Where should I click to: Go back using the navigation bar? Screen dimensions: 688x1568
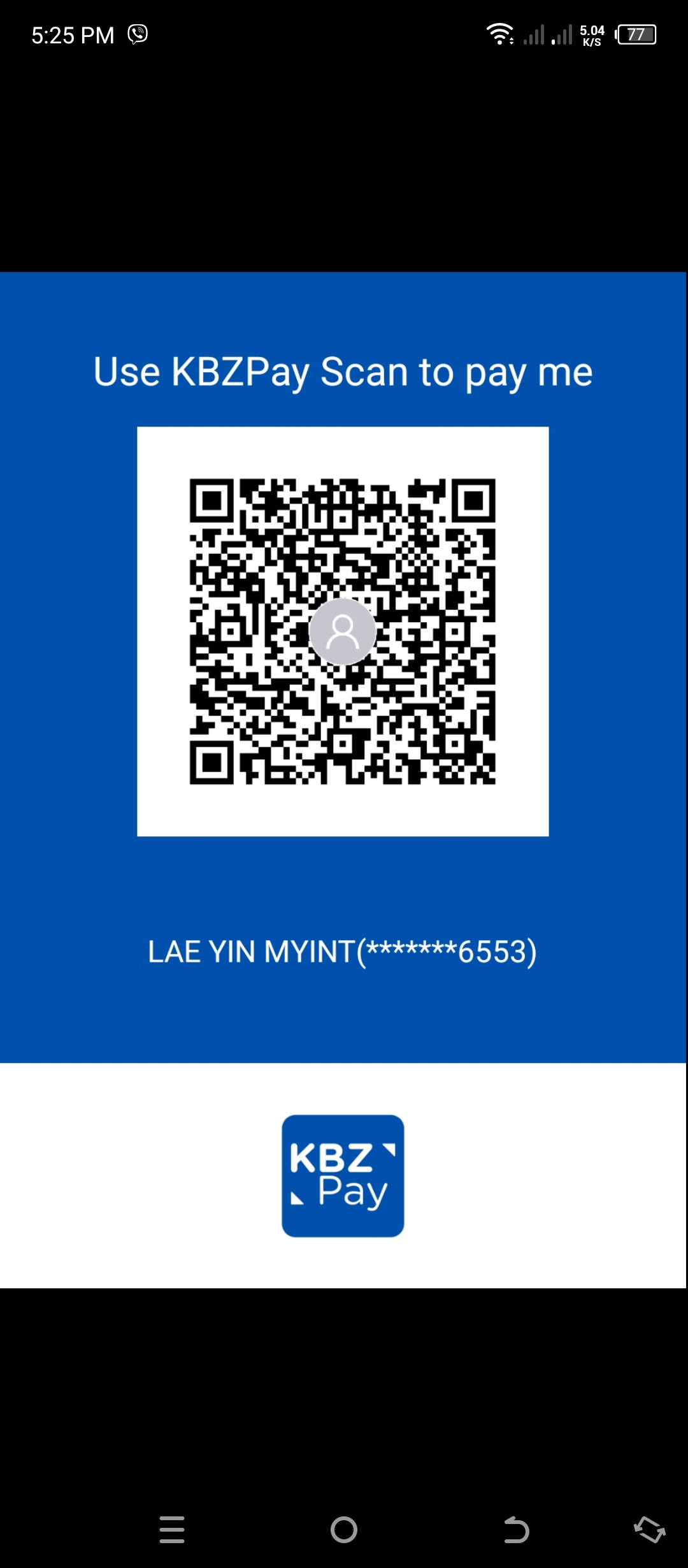[516, 1530]
